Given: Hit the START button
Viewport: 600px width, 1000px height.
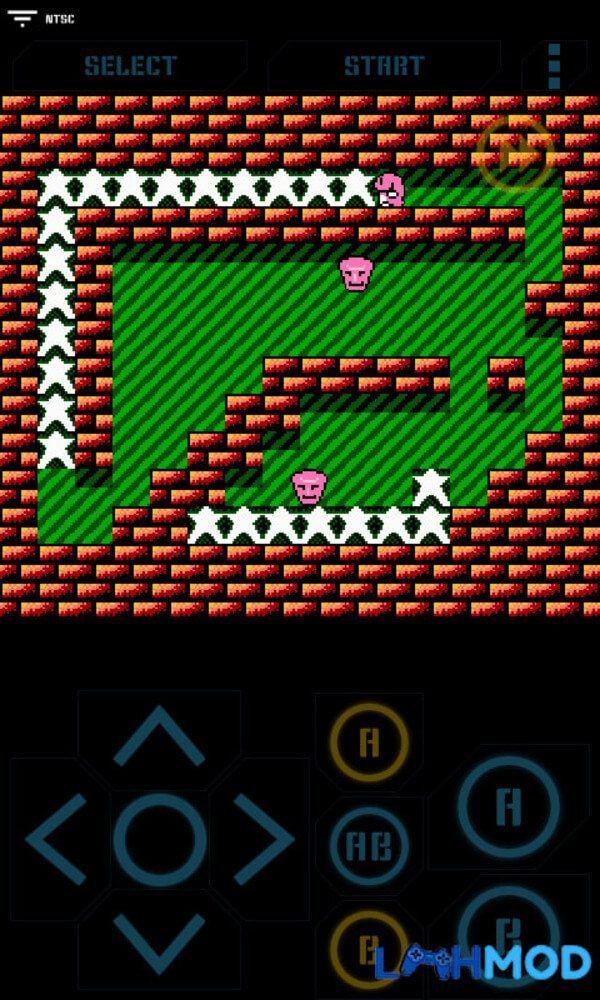Looking at the screenshot, I should 384,66.
